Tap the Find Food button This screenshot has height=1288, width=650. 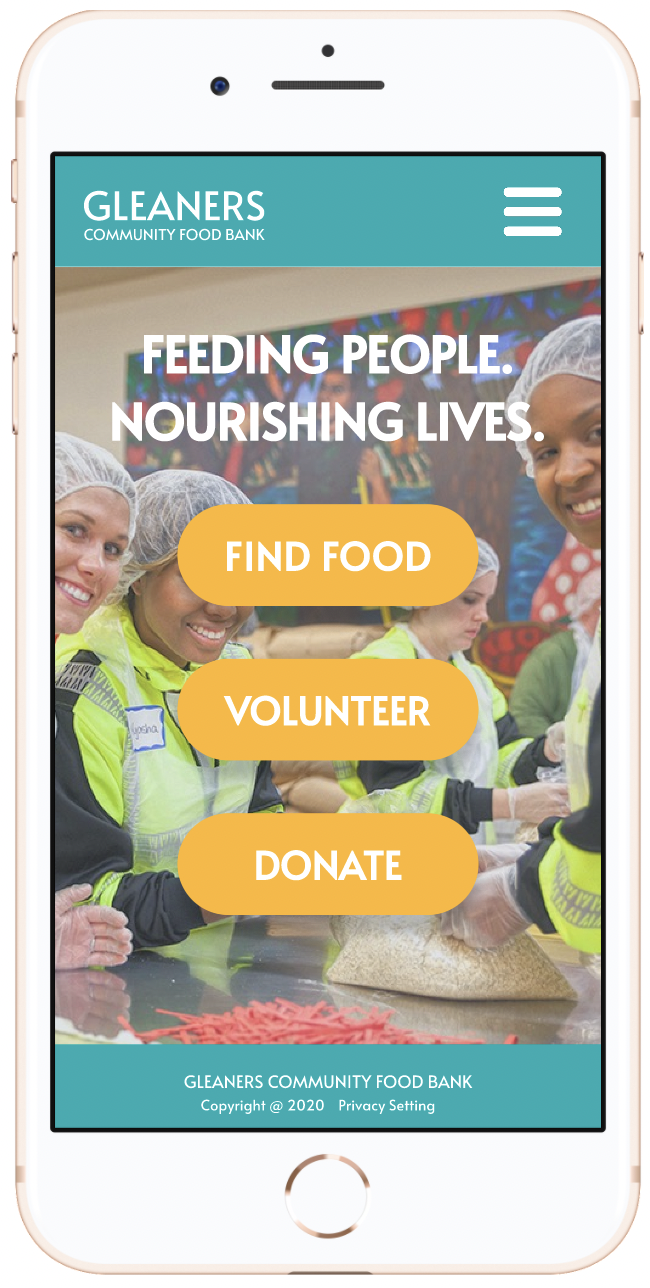(327, 556)
